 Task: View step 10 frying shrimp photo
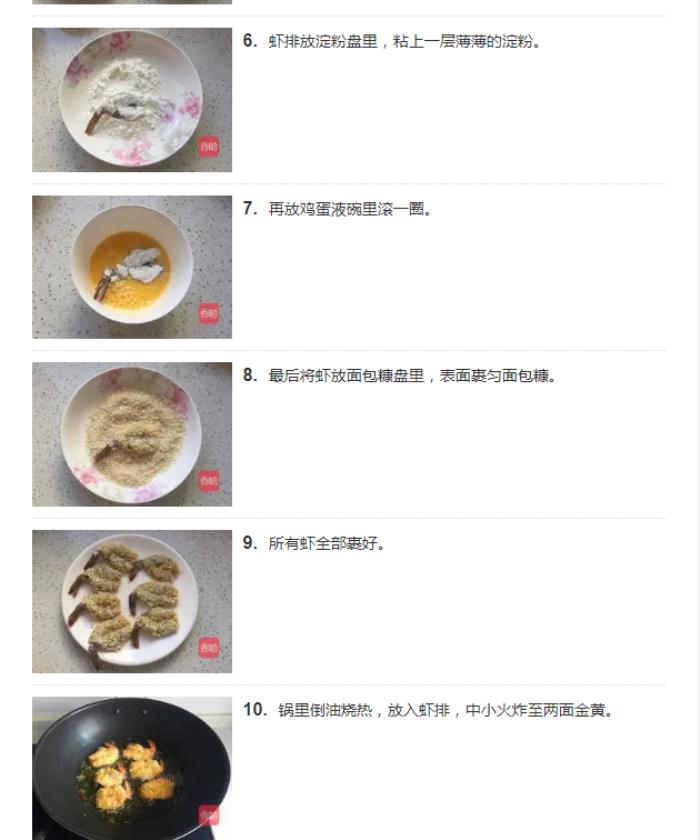(x=132, y=768)
